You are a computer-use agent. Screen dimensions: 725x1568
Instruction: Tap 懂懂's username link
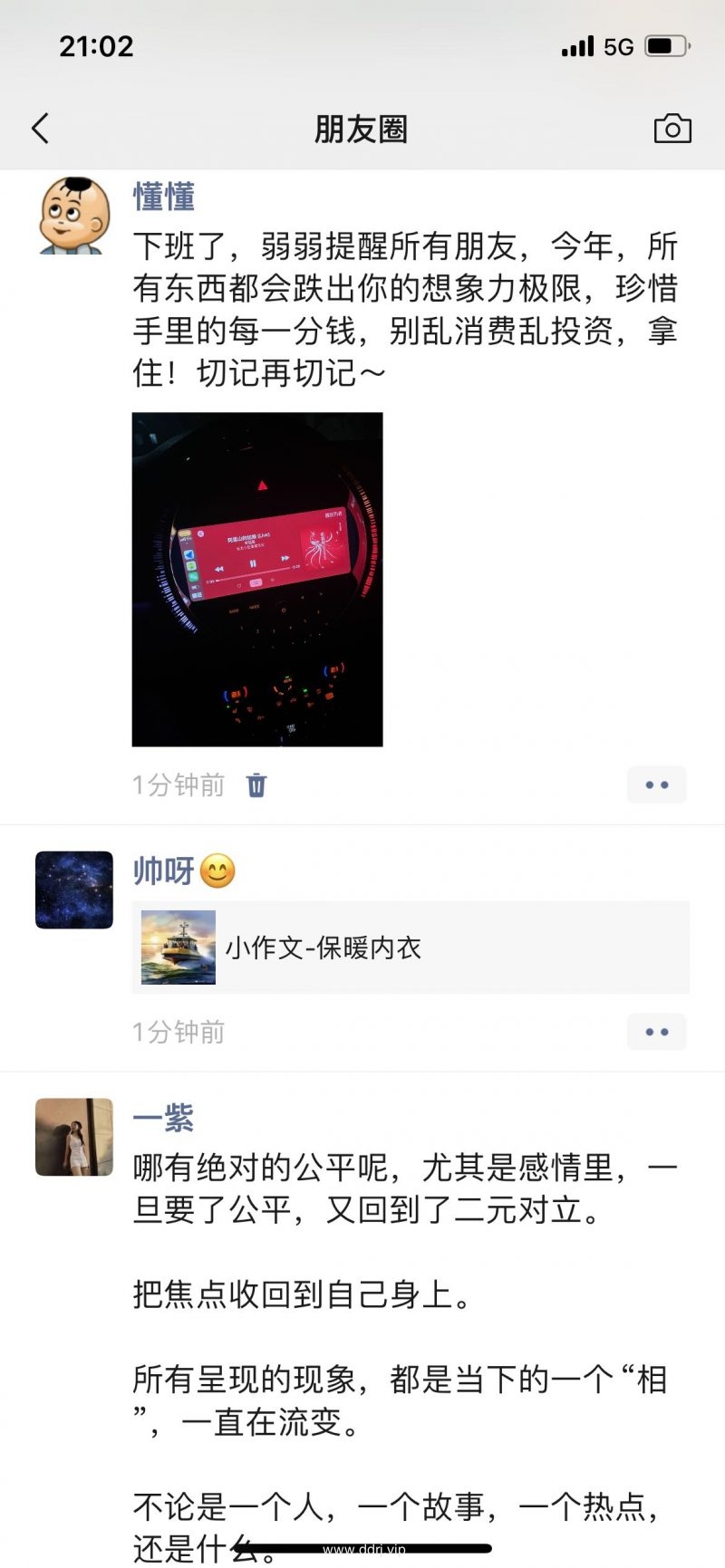pyautogui.click(x=164, y=197)
